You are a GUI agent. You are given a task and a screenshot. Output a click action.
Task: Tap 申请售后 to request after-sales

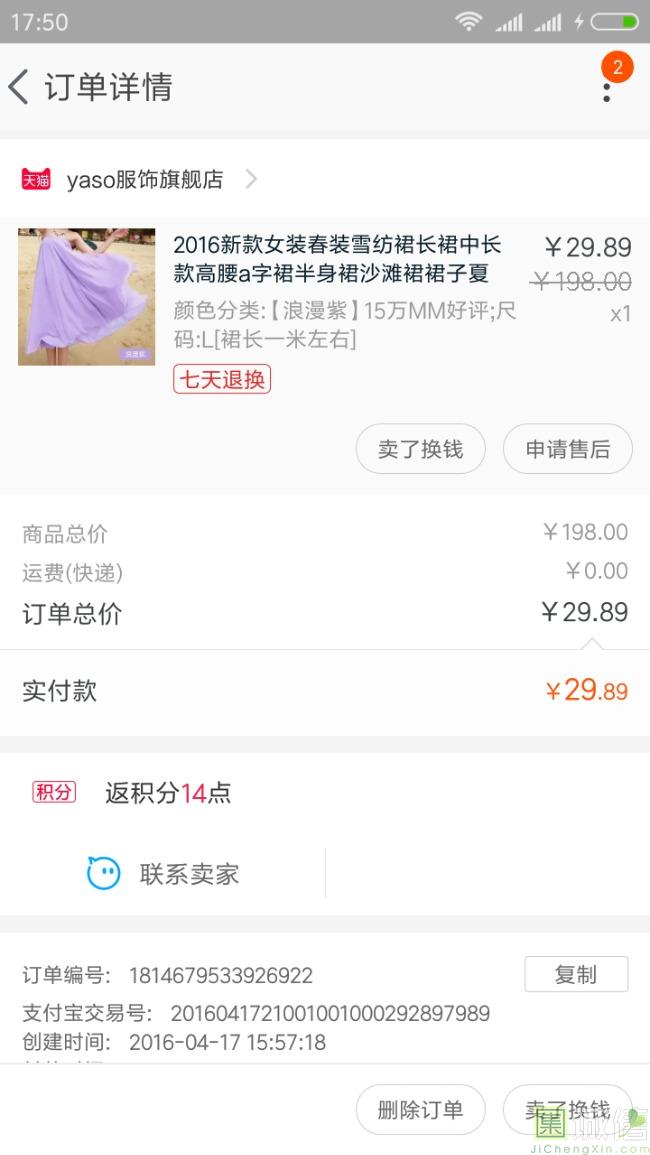[567, 449]
